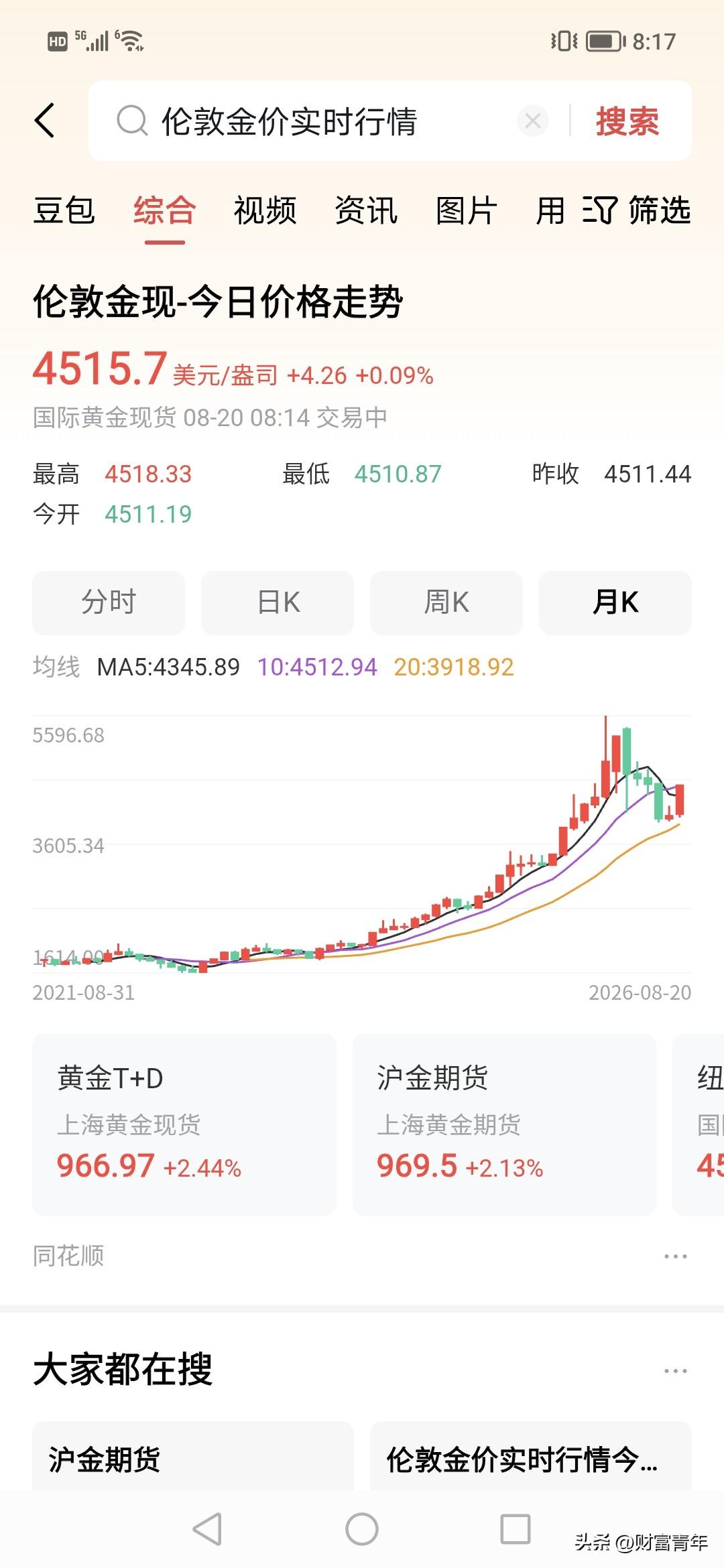
Task: Select the 周K chart view
Action: click(446, 602)
